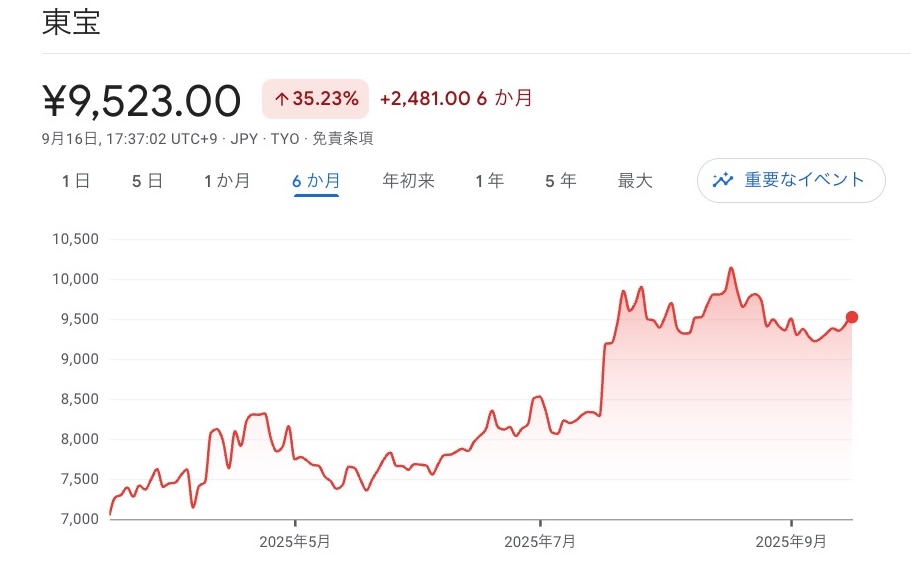Viewport: 911px width, 572px height.
Task: Show the 最大 time range
Action: point(635,181)
